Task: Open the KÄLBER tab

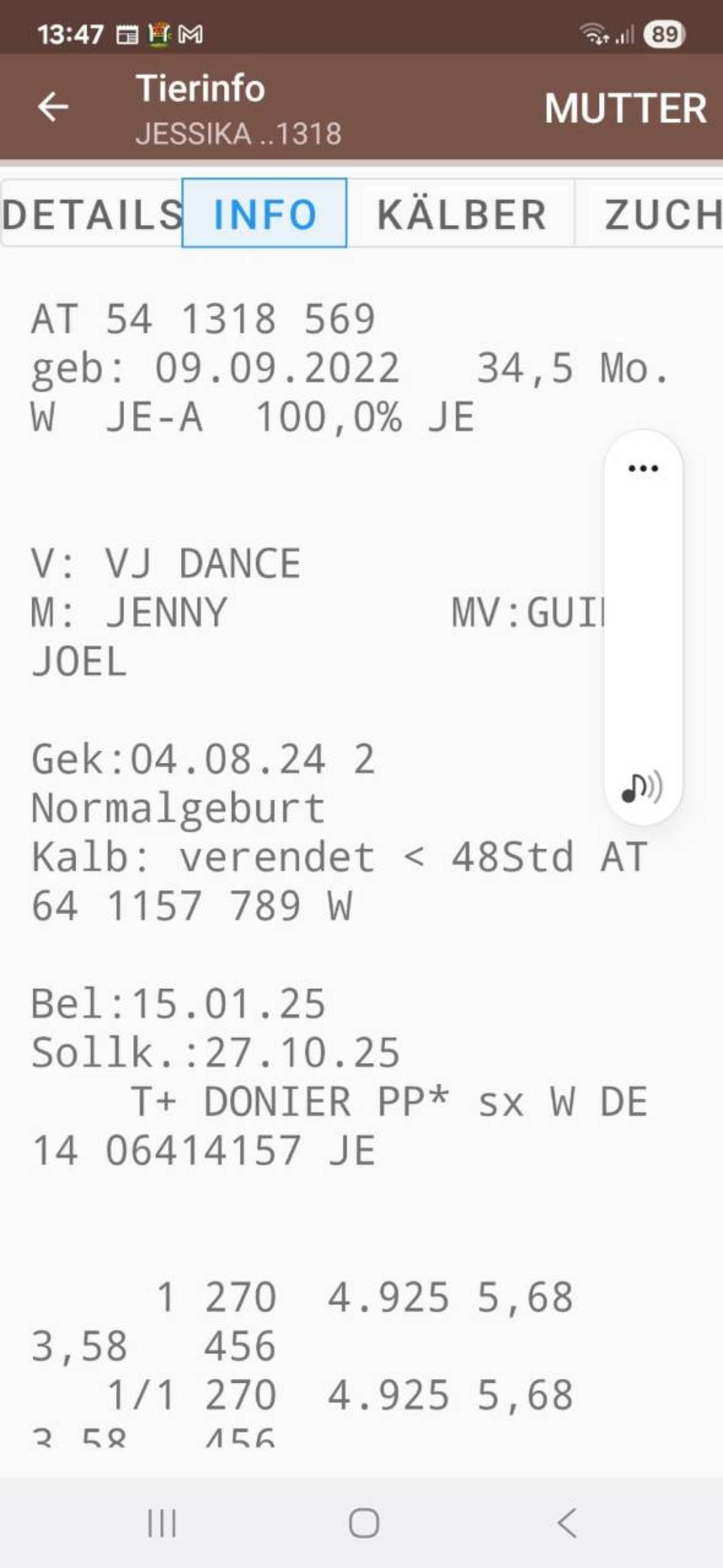Action: click(x=461, y=213)
